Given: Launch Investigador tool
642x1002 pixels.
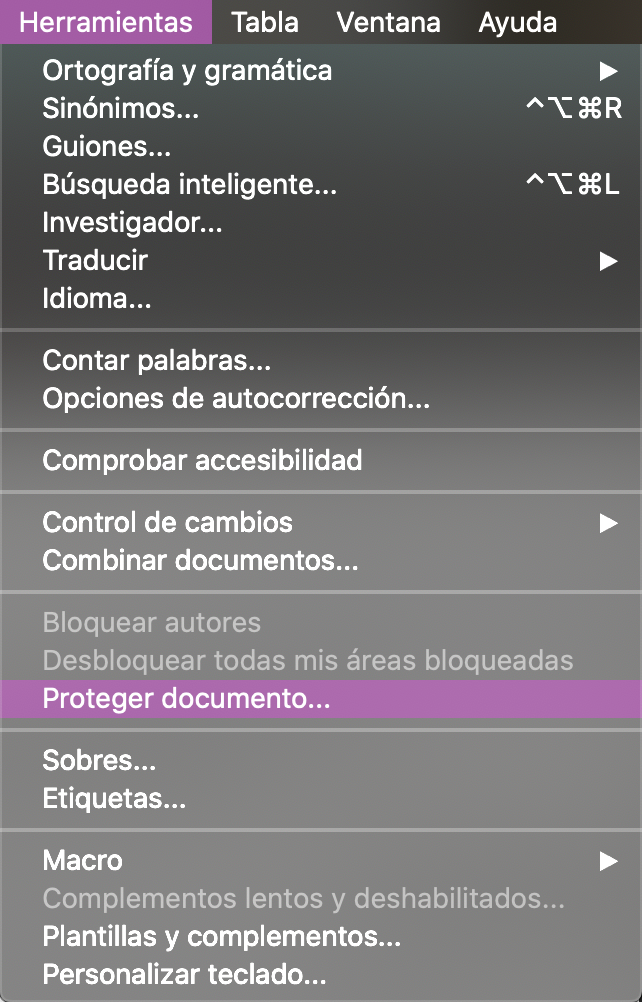Looking at the screenshot, I should 132,223.
